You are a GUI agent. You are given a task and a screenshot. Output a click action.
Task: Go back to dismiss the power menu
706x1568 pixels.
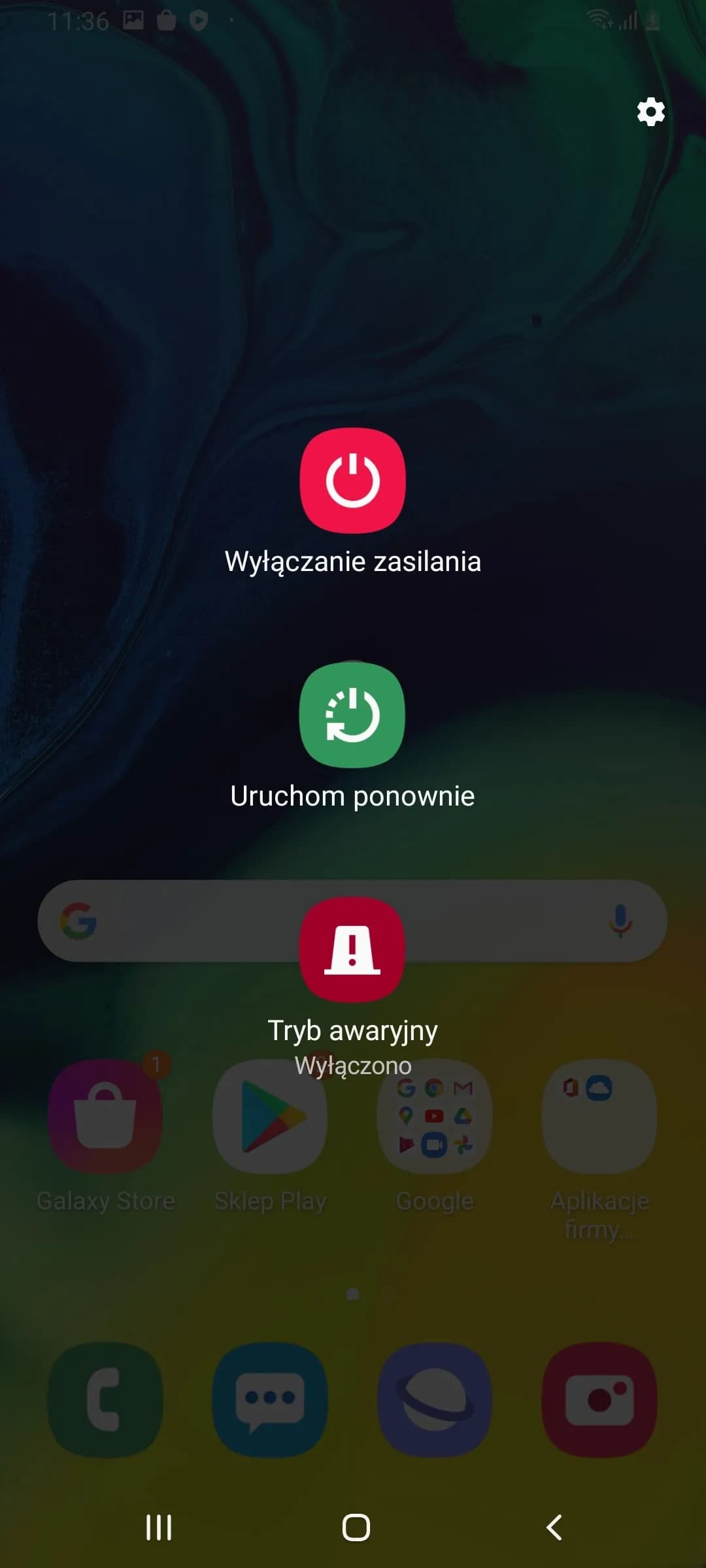554,1527
